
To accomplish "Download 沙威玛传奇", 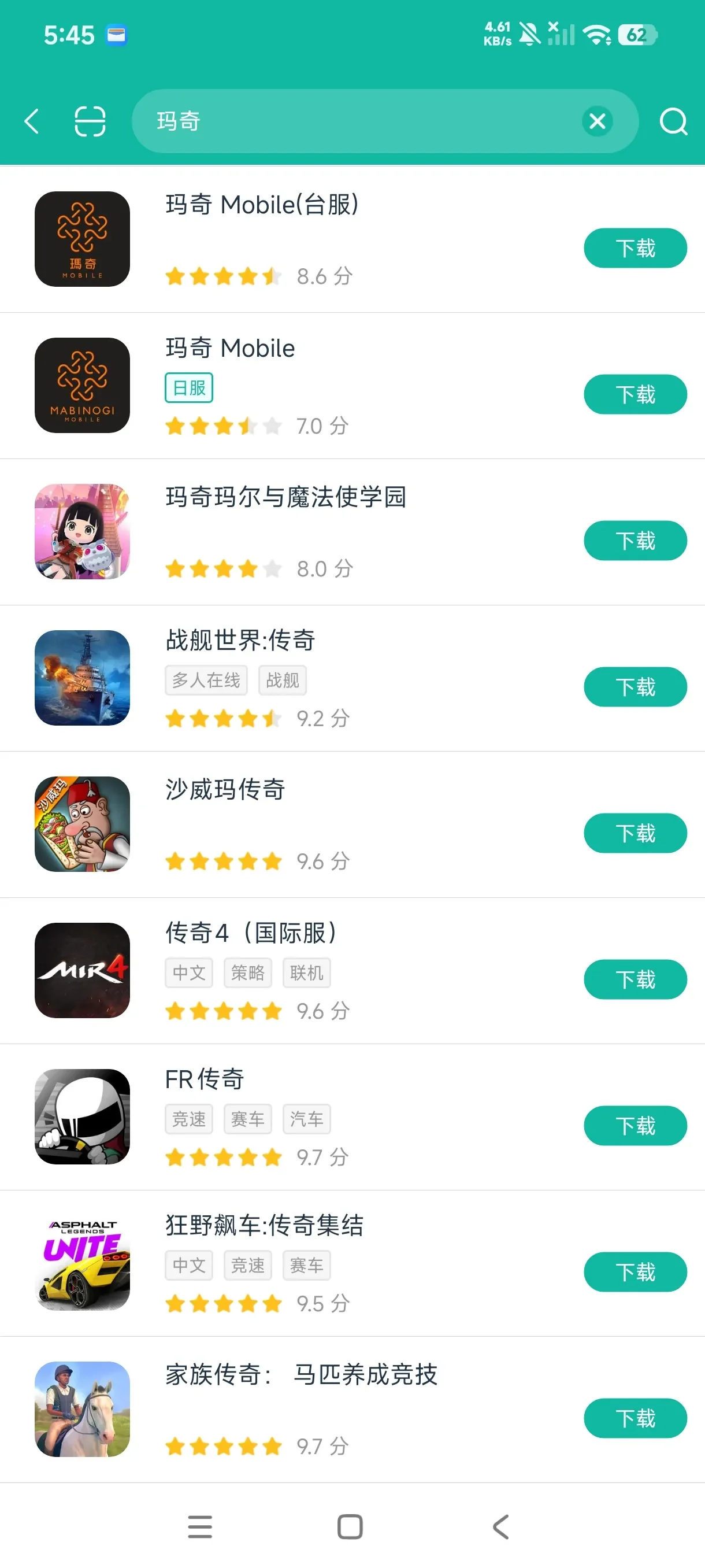I will click(x=635, y=833).
